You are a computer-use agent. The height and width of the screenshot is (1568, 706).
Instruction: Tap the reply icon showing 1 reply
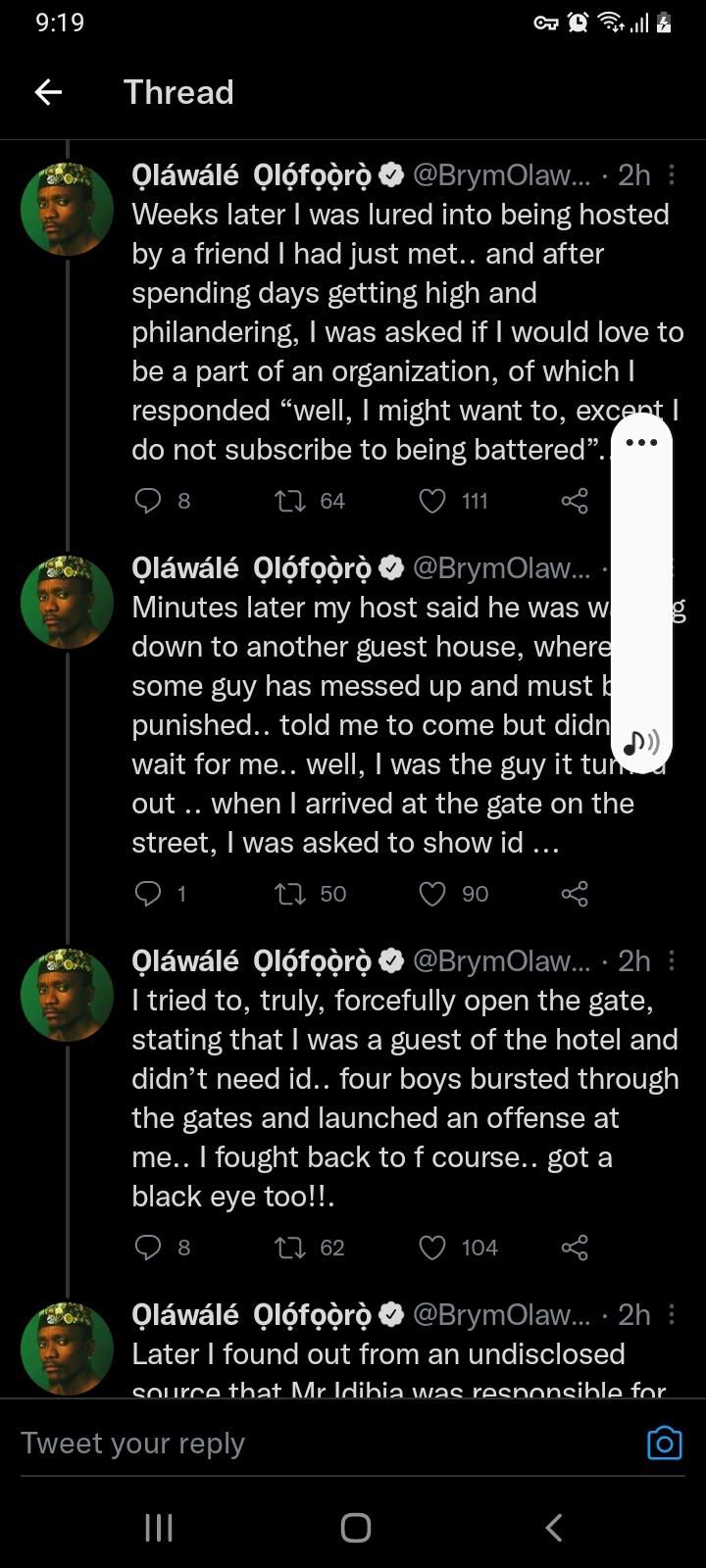pyautogui.click(x=149, y=894)
